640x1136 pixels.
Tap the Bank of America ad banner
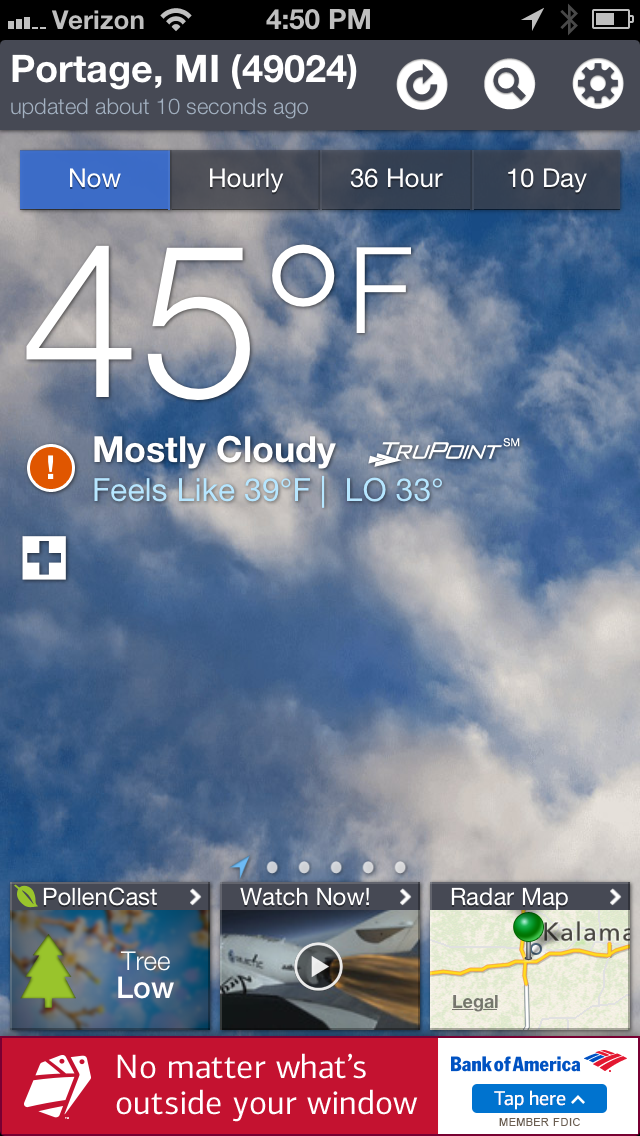coord(320,1086)
